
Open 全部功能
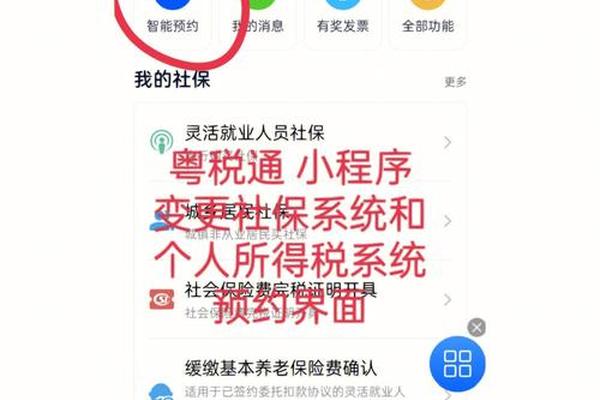coord(427,18)
